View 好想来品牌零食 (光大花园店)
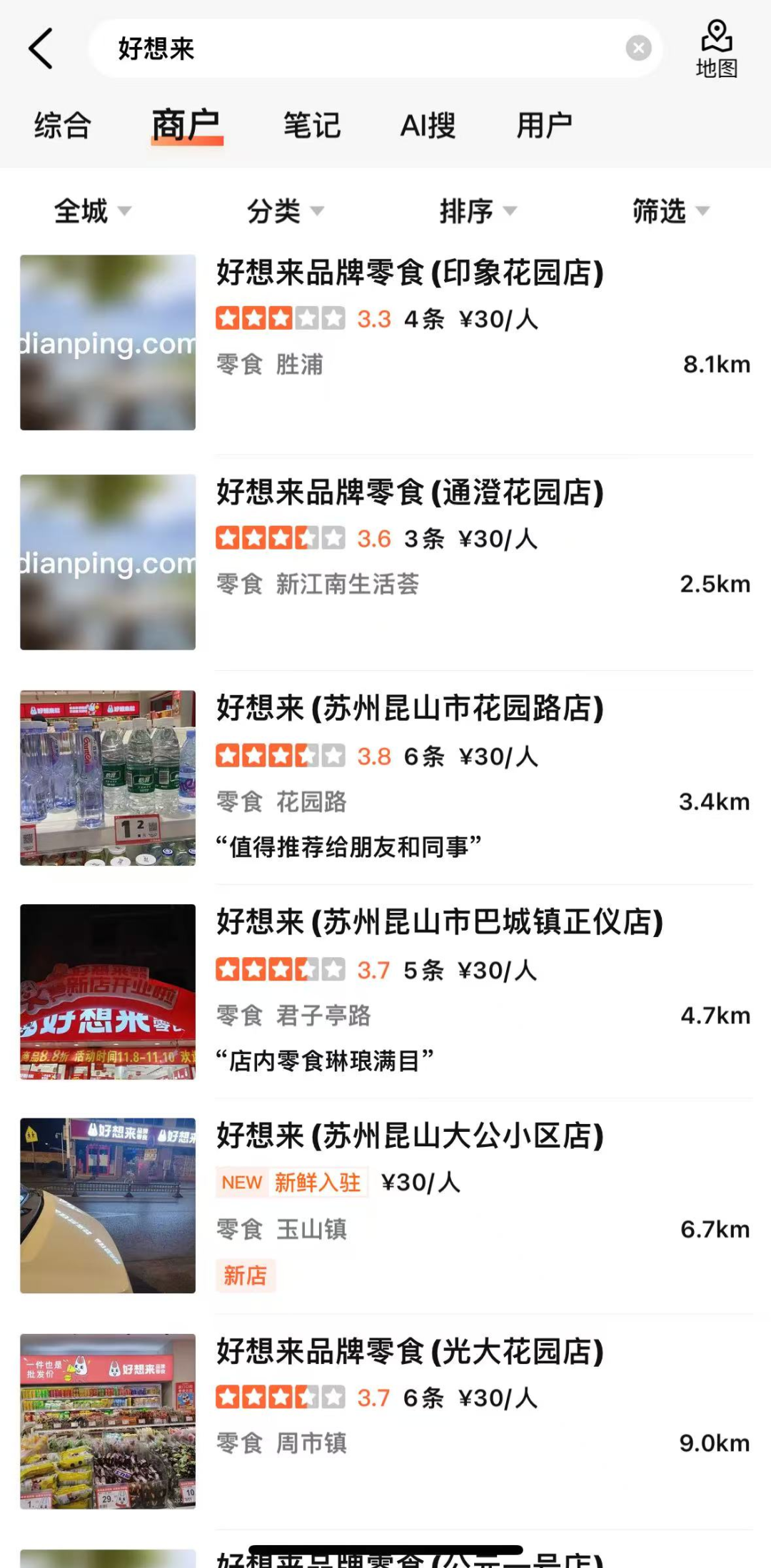The image size is (771, 1568). [410, 1352]
